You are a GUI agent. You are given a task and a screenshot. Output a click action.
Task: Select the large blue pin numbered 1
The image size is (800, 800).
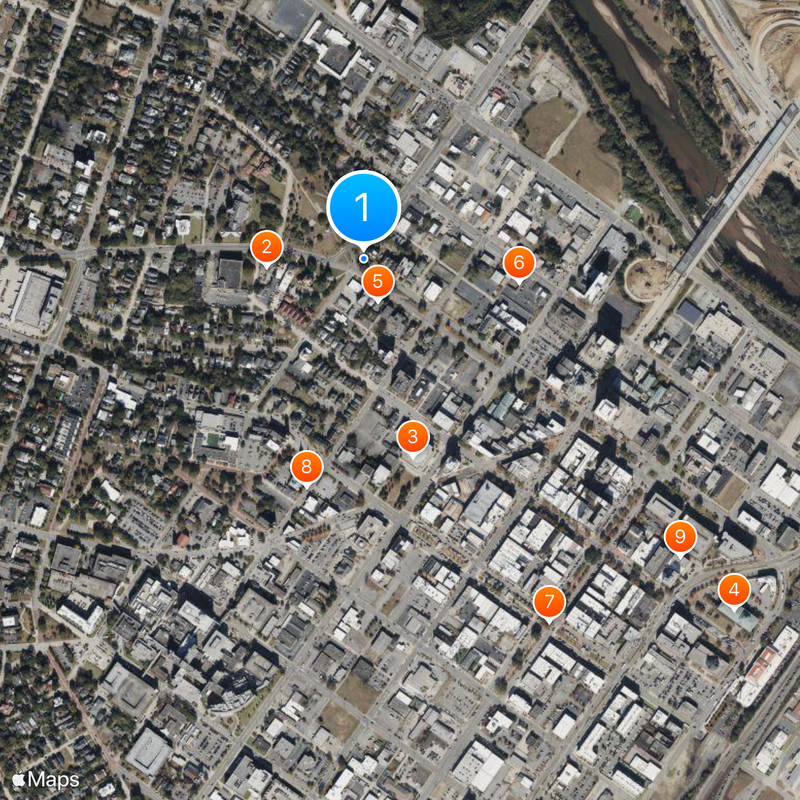[x=364, y=208]
